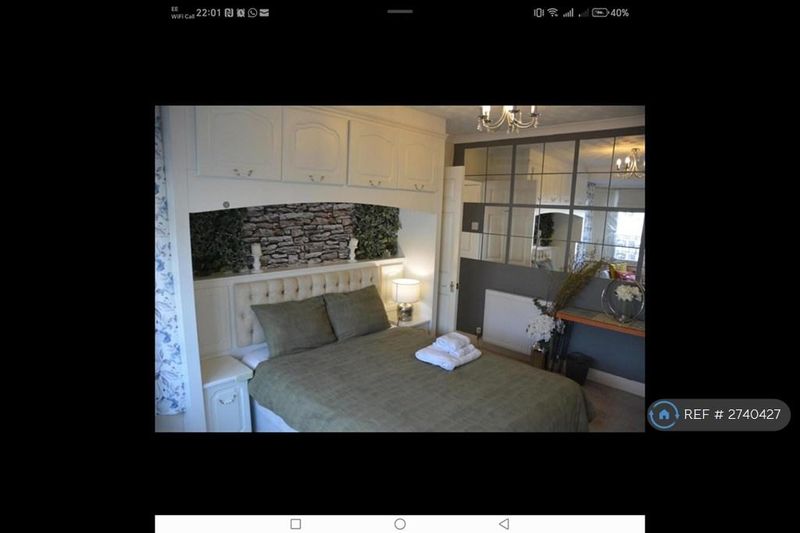Open recent apps from navigation bar
The image size is (800, 533).
[295, 524]
